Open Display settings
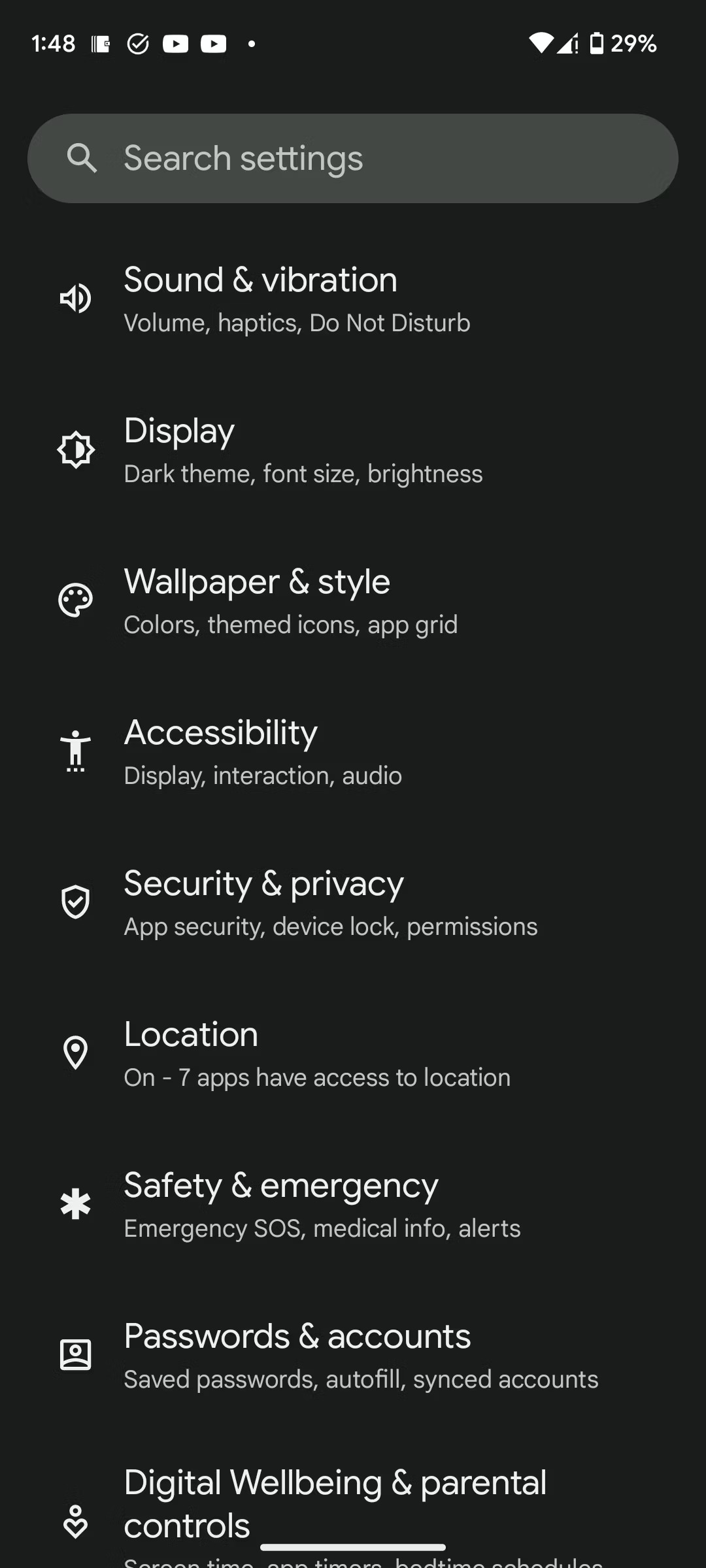 [x=353, y=450]
